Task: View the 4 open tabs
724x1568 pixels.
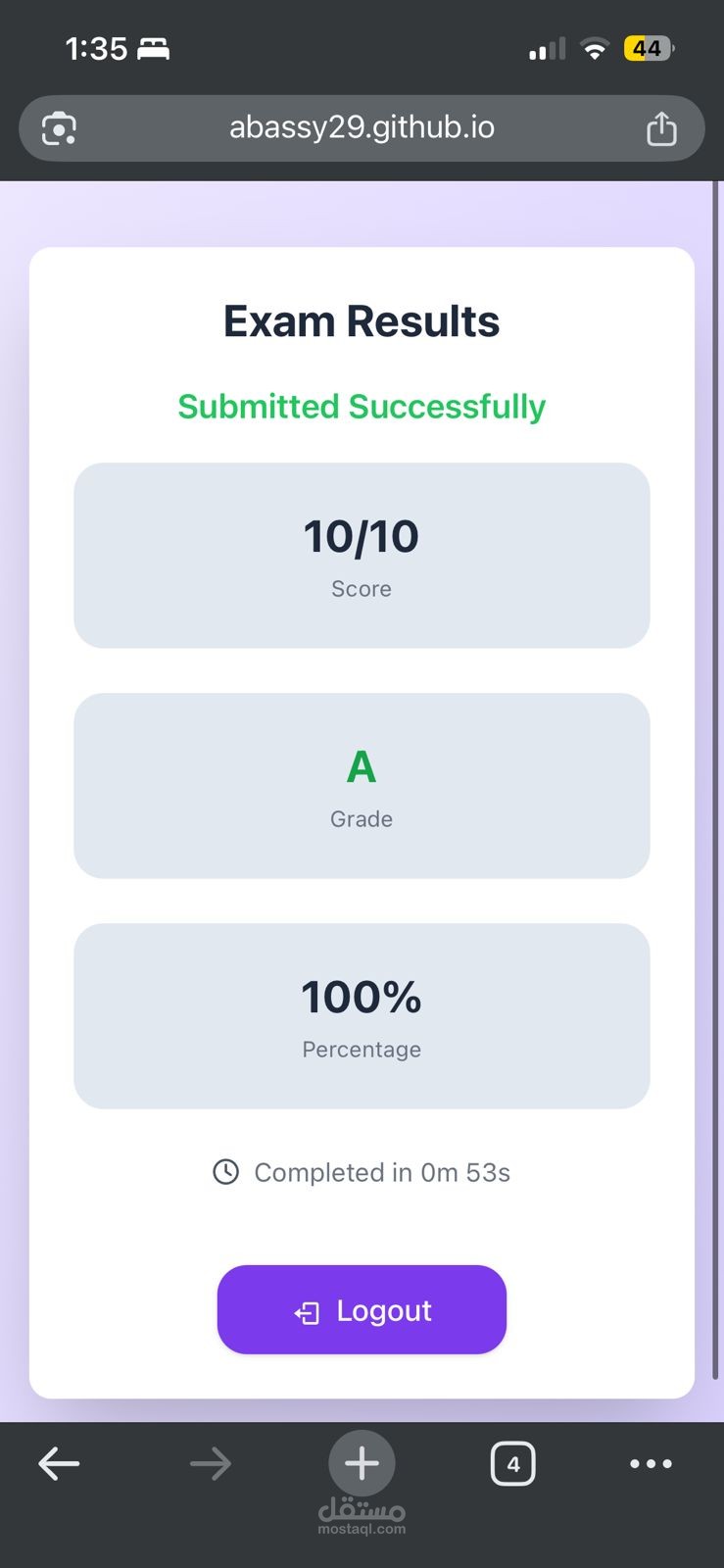Action: 512,1464
